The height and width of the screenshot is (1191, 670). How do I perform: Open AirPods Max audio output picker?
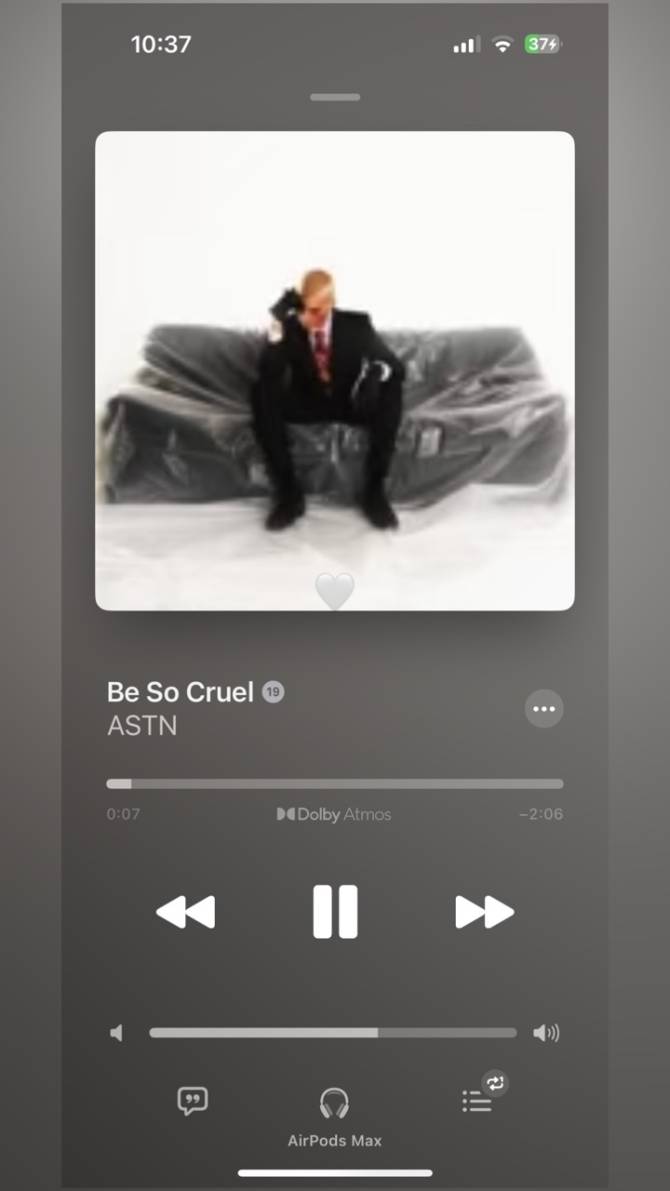point(334,1105)
